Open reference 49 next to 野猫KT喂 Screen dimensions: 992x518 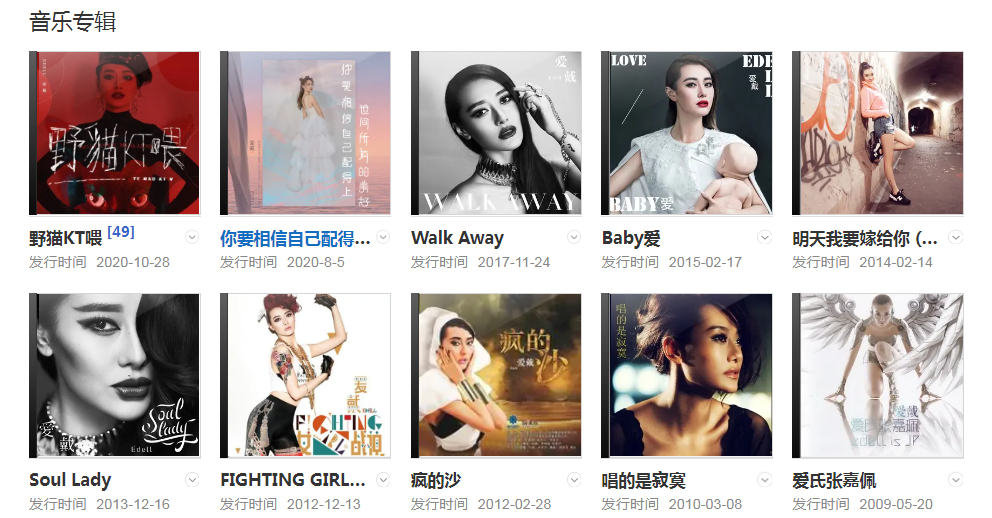point(121,233)
